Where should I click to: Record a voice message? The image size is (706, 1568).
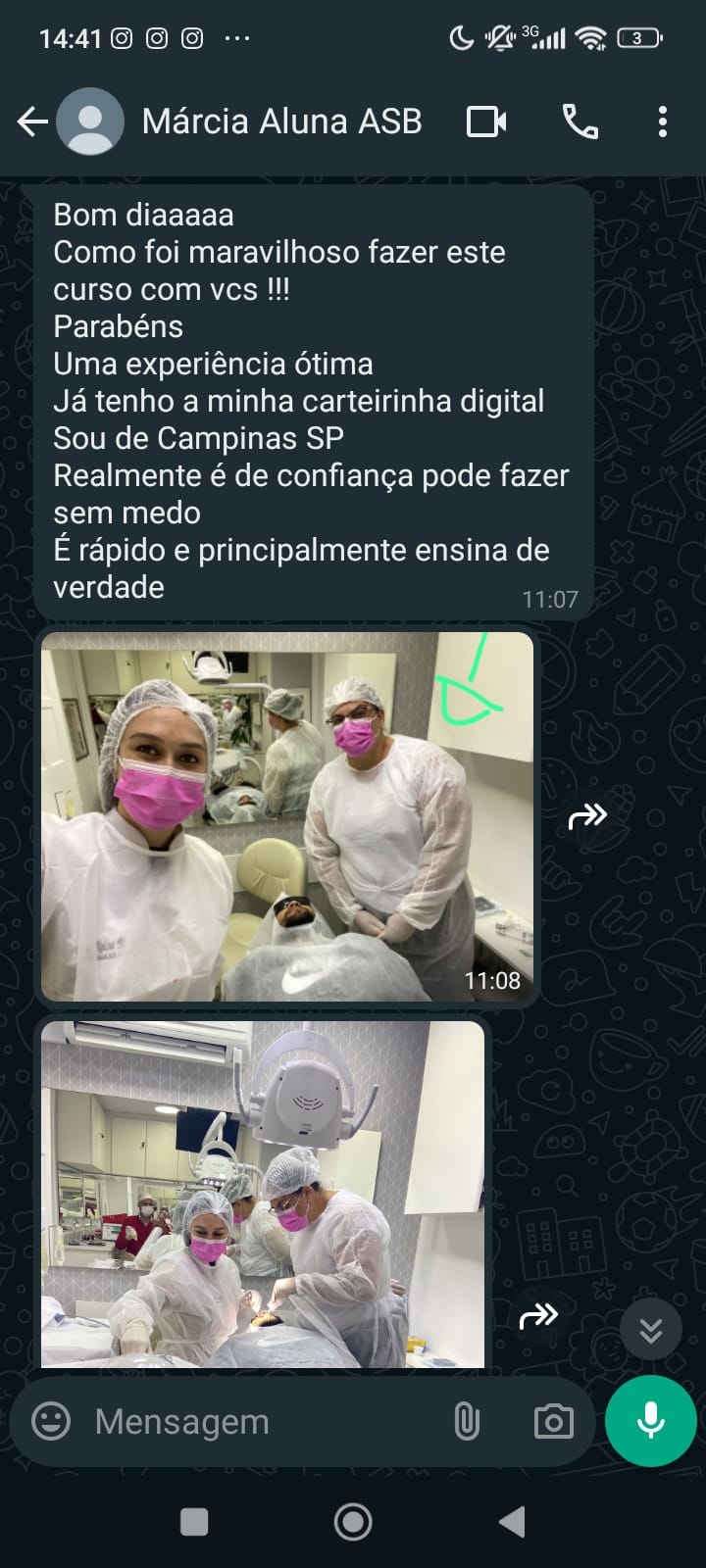pyautogui.click(x=650, y=1421)
